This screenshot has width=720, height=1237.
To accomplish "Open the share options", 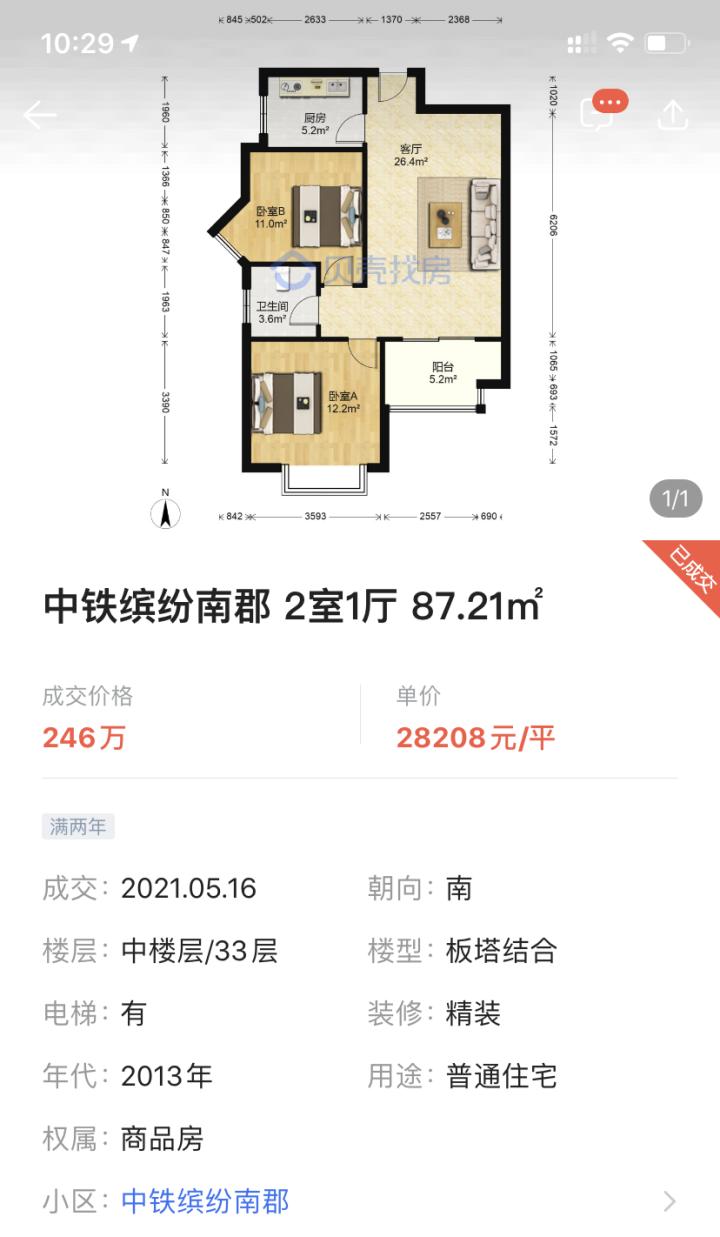I will 672,113.
